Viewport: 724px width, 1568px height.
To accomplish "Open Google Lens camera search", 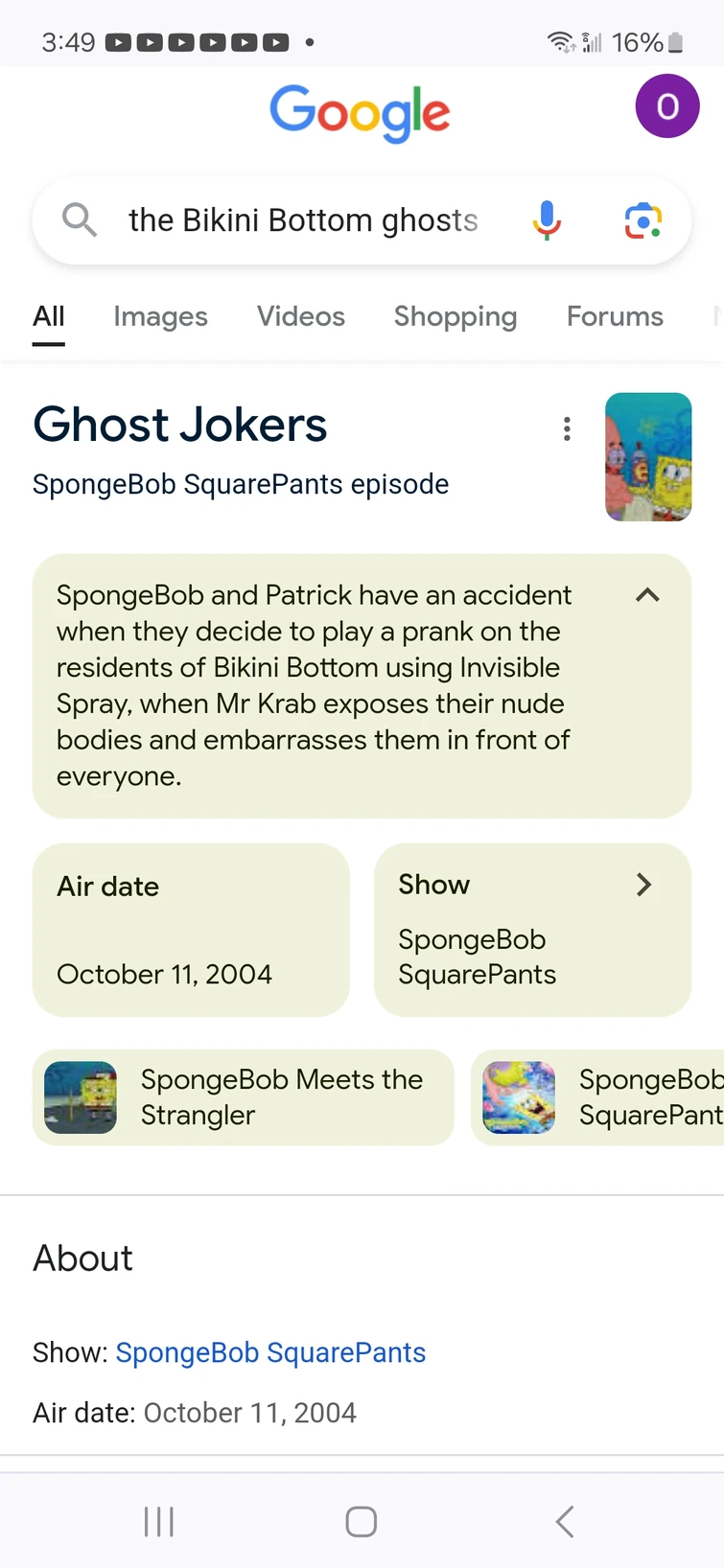I will tap(643, 220).
